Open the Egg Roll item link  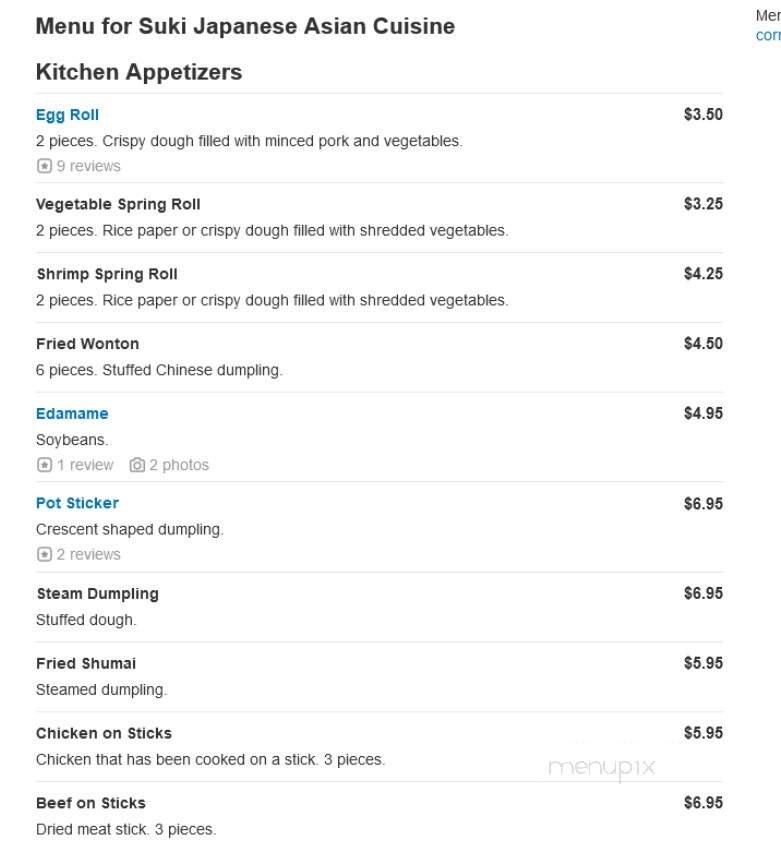[66, 114]
